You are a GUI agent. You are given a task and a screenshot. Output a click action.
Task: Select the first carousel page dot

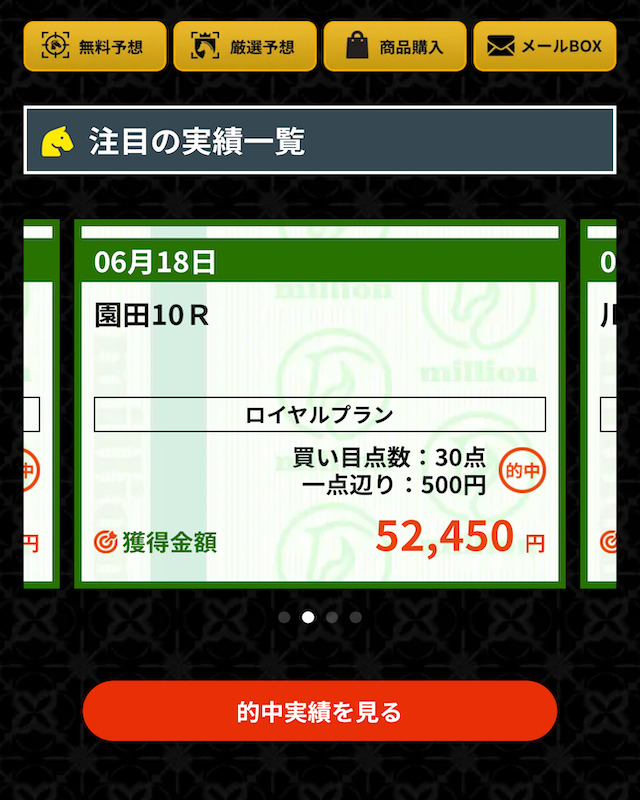click(x=284, y=617)
